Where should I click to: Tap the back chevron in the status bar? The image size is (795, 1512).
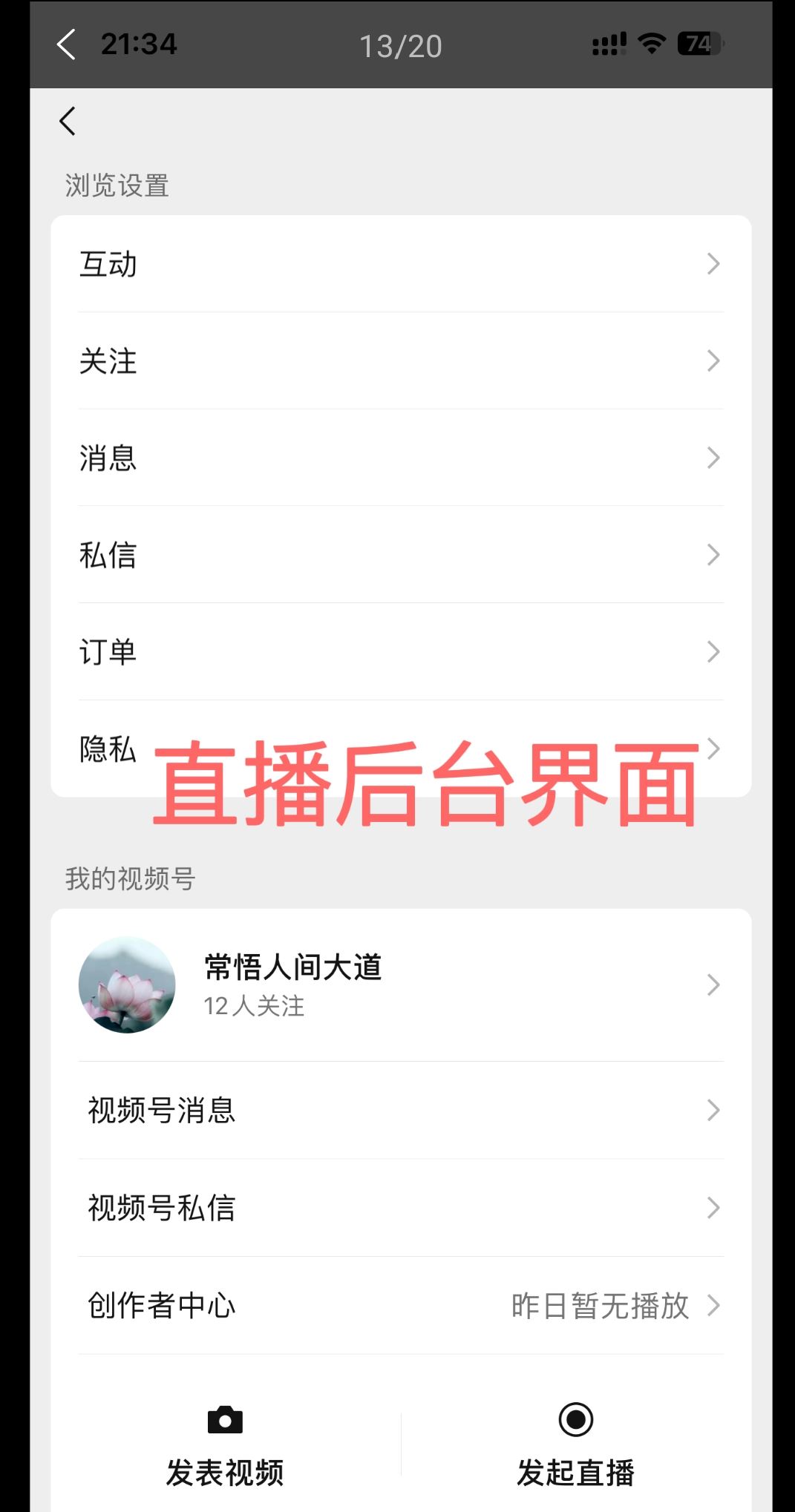point(66,45)
